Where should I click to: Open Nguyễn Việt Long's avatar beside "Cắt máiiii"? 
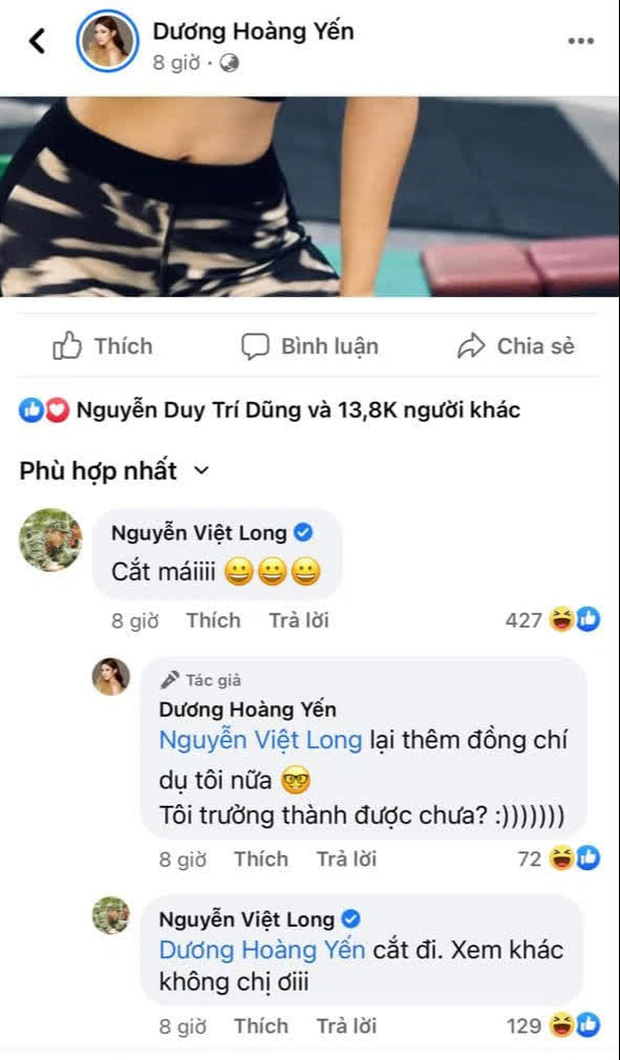pos(50,540)
